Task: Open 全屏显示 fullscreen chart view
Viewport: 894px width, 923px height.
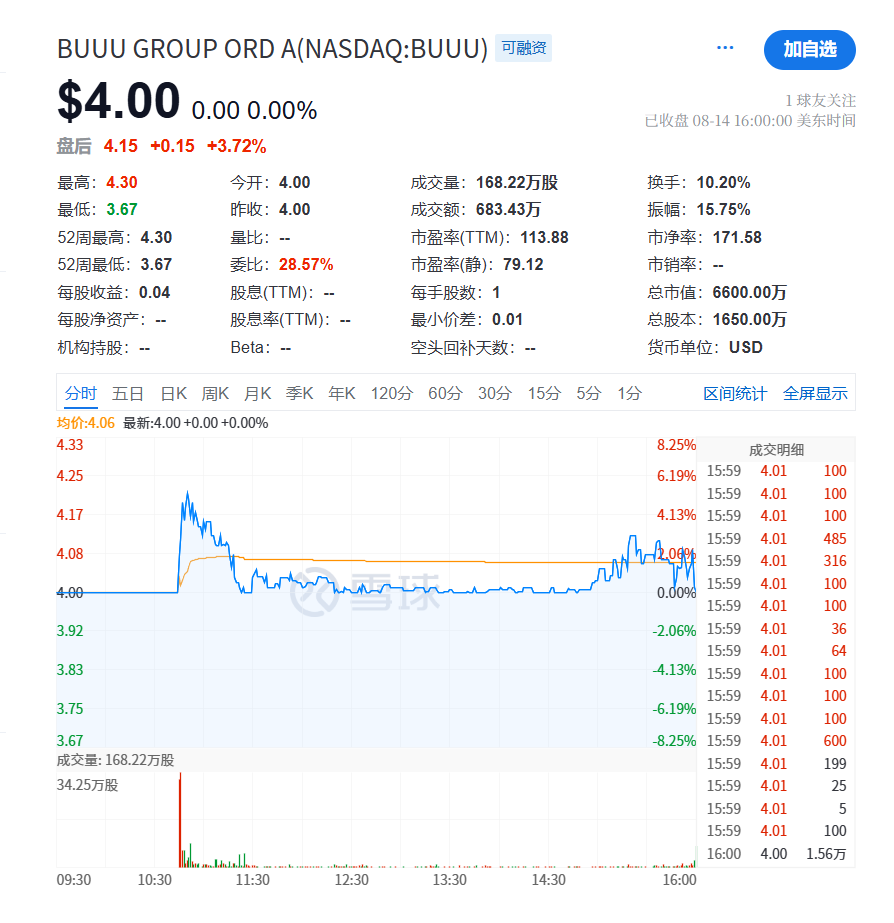Action: (815, 393)
